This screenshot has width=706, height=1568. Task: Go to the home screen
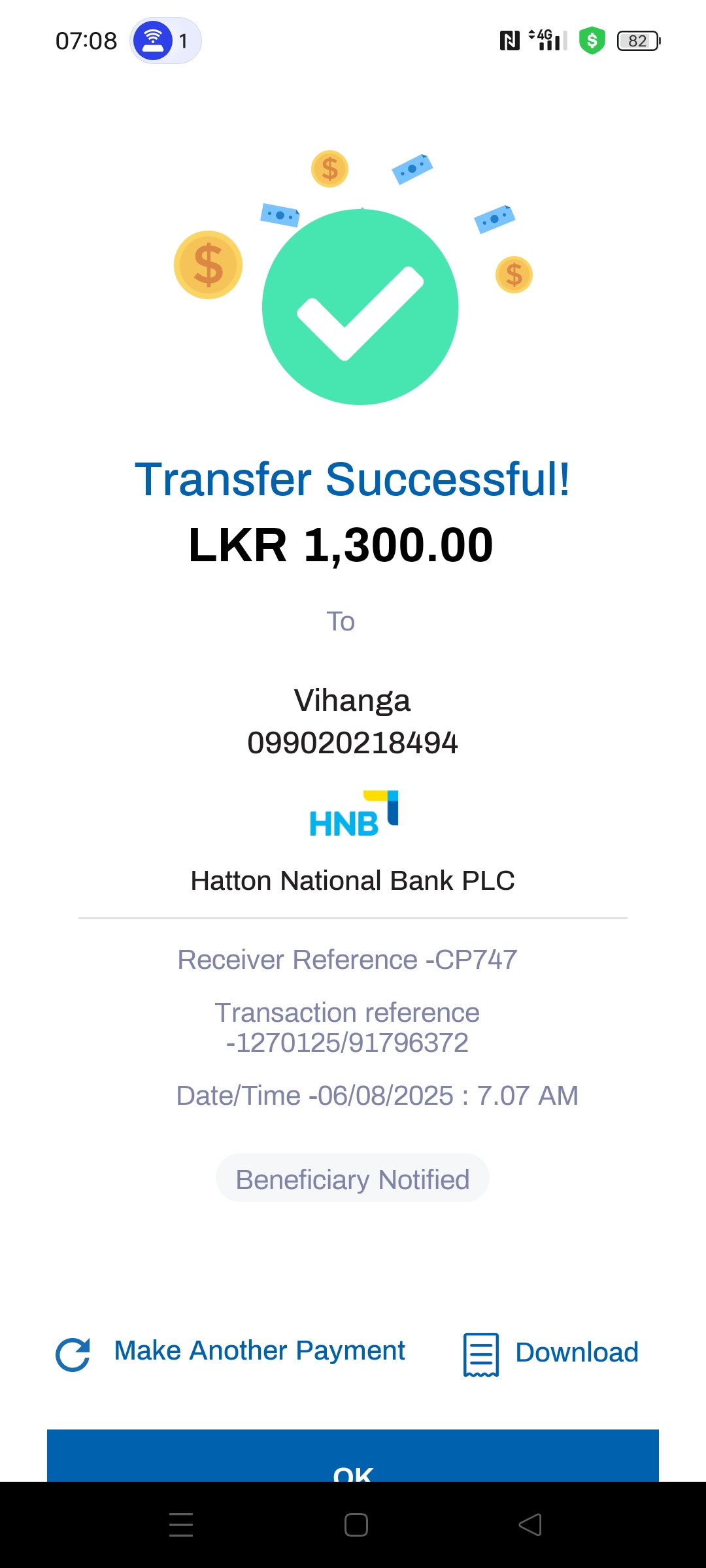[x=356, y=1525]
